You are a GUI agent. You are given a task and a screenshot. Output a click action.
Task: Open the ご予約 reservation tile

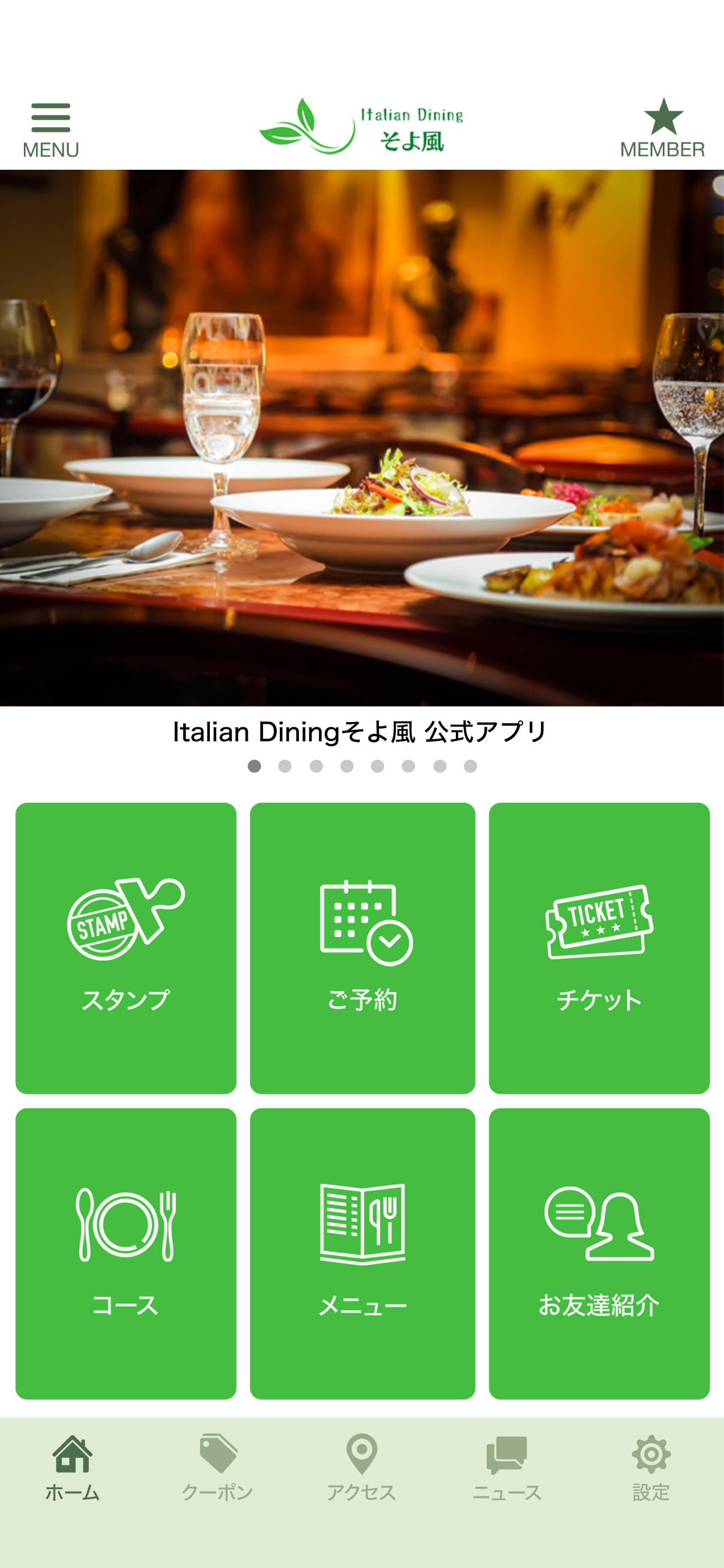point(362,947)
